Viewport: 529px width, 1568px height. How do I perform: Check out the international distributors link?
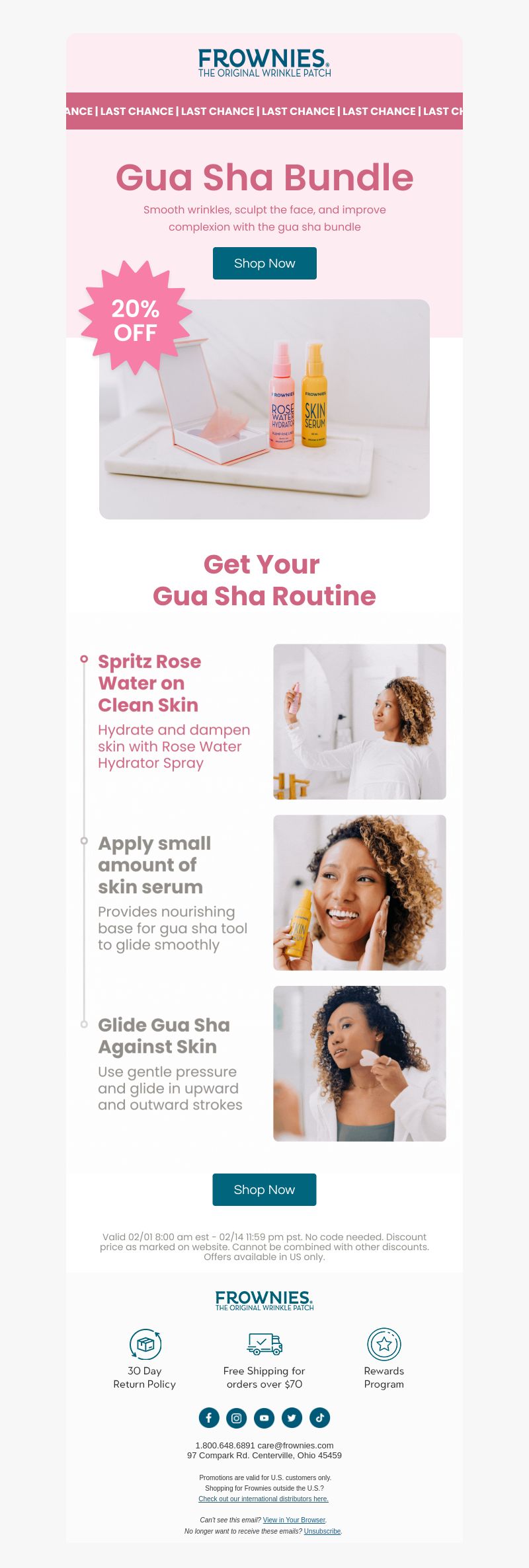click(x=263, y=1499)
